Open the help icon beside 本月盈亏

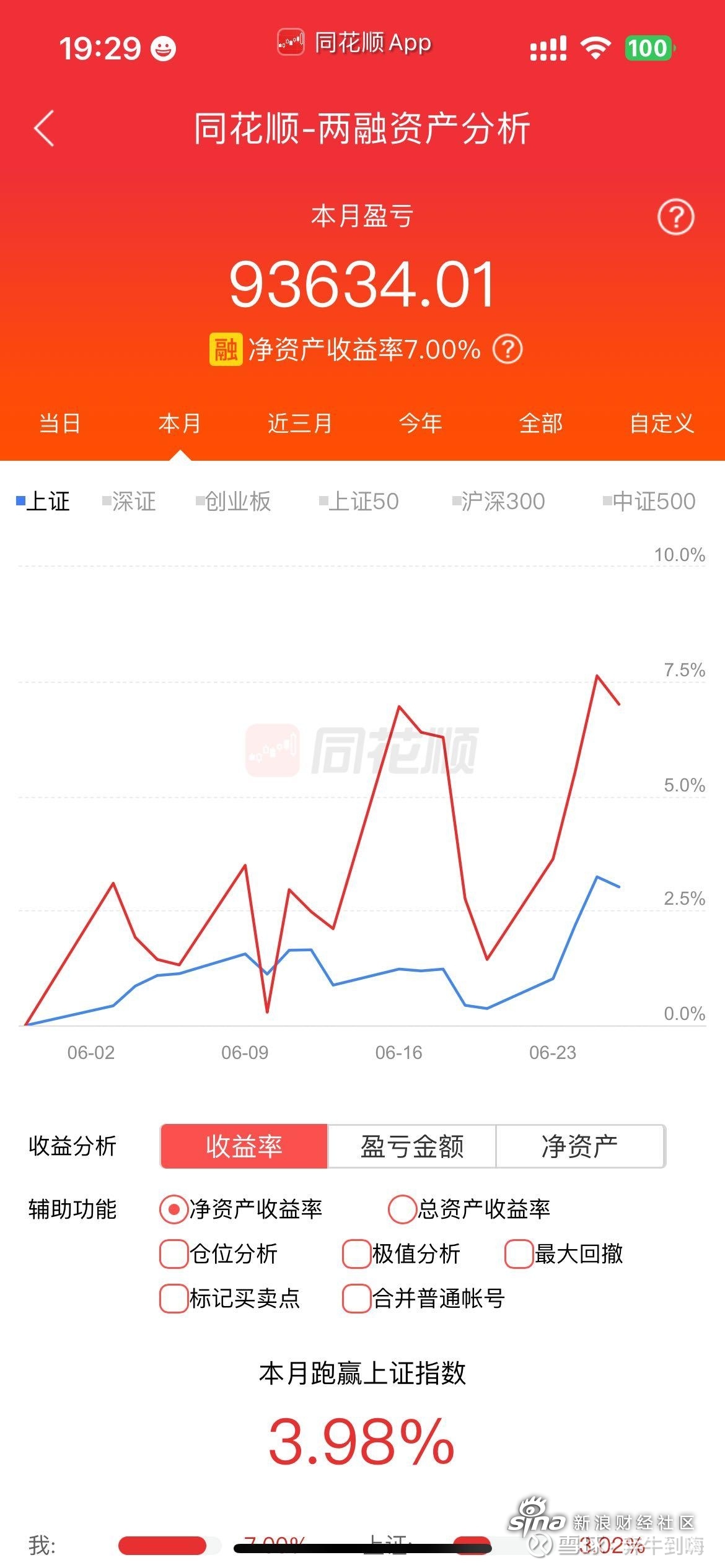click(675, 217)
